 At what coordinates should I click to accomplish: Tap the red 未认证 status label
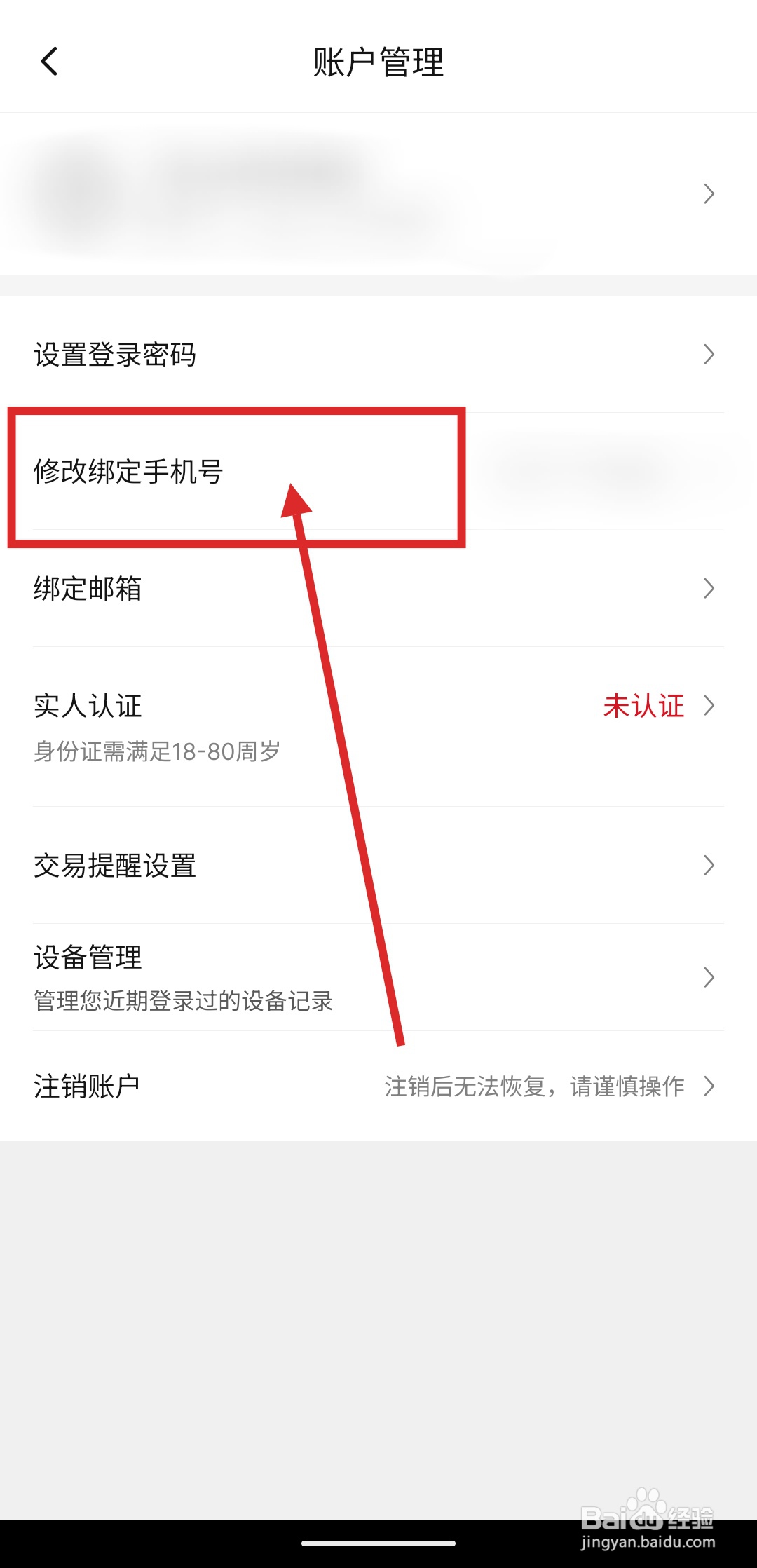coord(644,707)
